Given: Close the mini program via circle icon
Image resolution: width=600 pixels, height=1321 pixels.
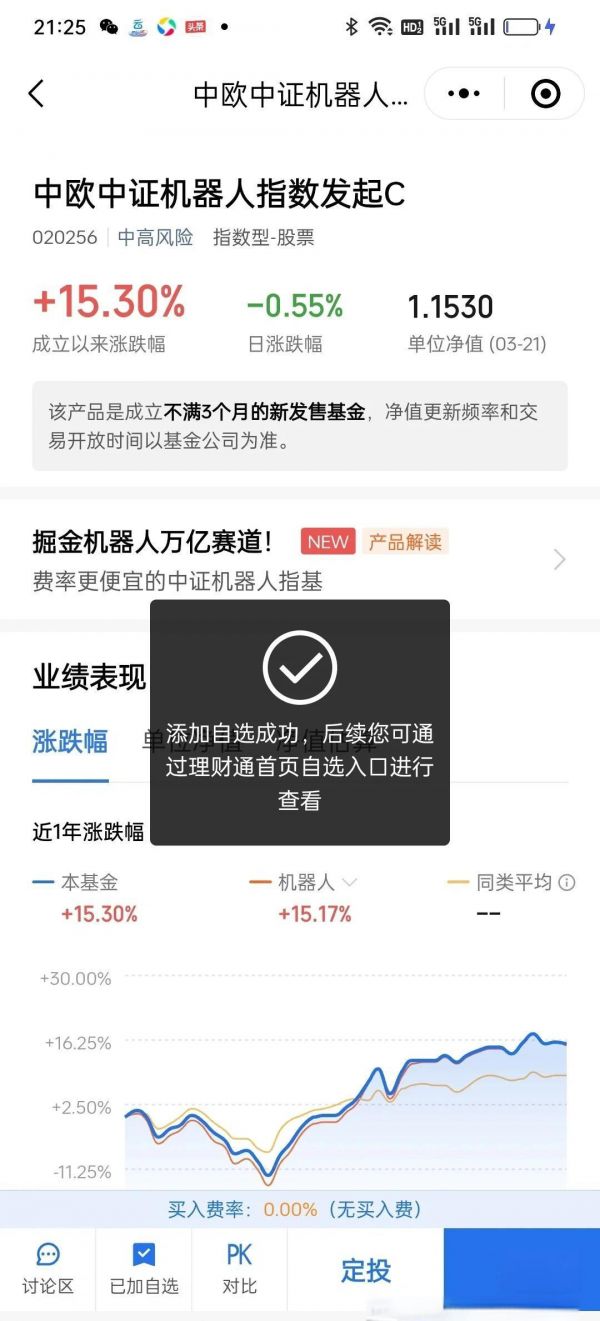Looking at the screenshot, I should 545,94.
